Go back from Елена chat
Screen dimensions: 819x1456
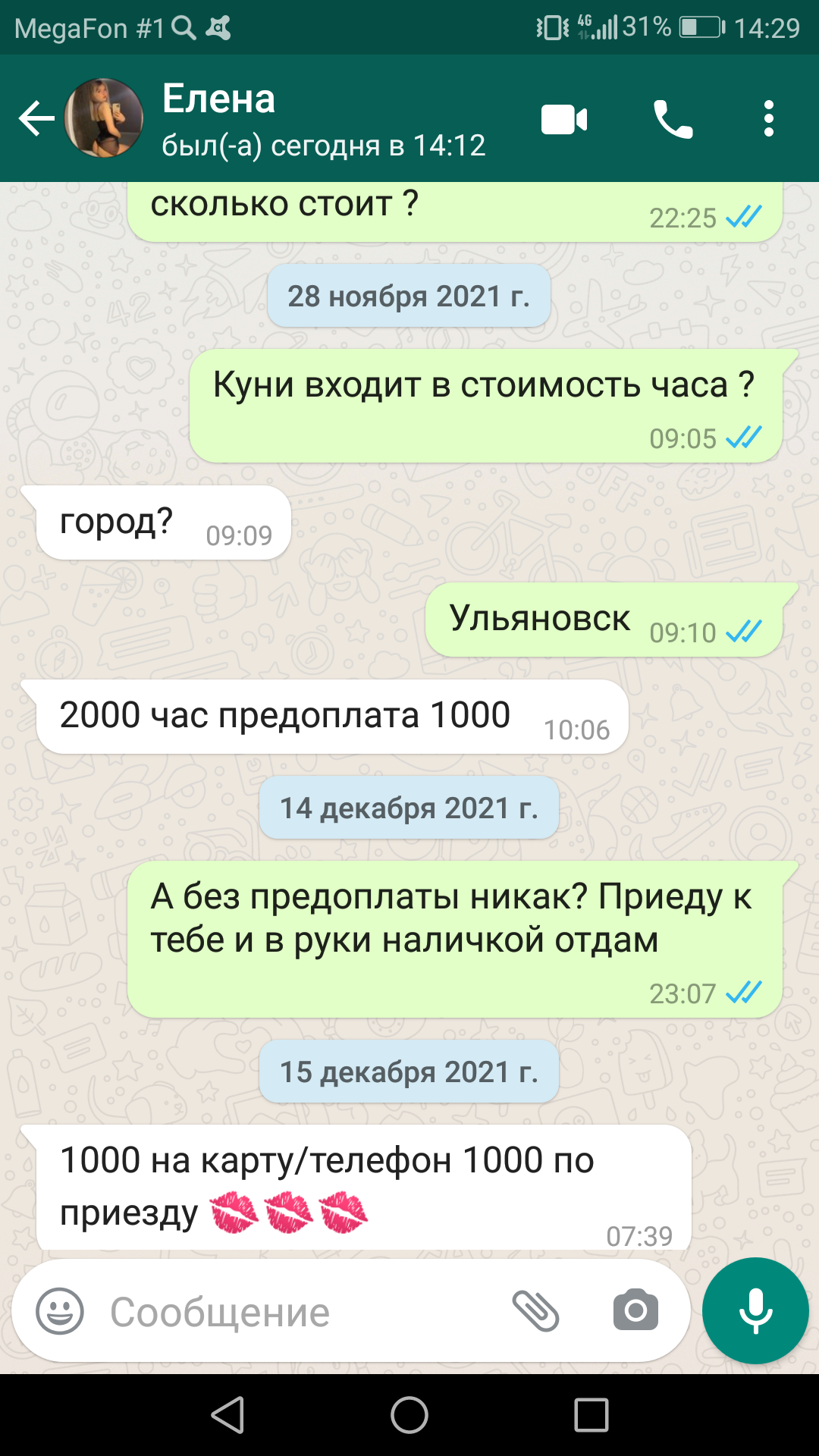coord(36,119)
